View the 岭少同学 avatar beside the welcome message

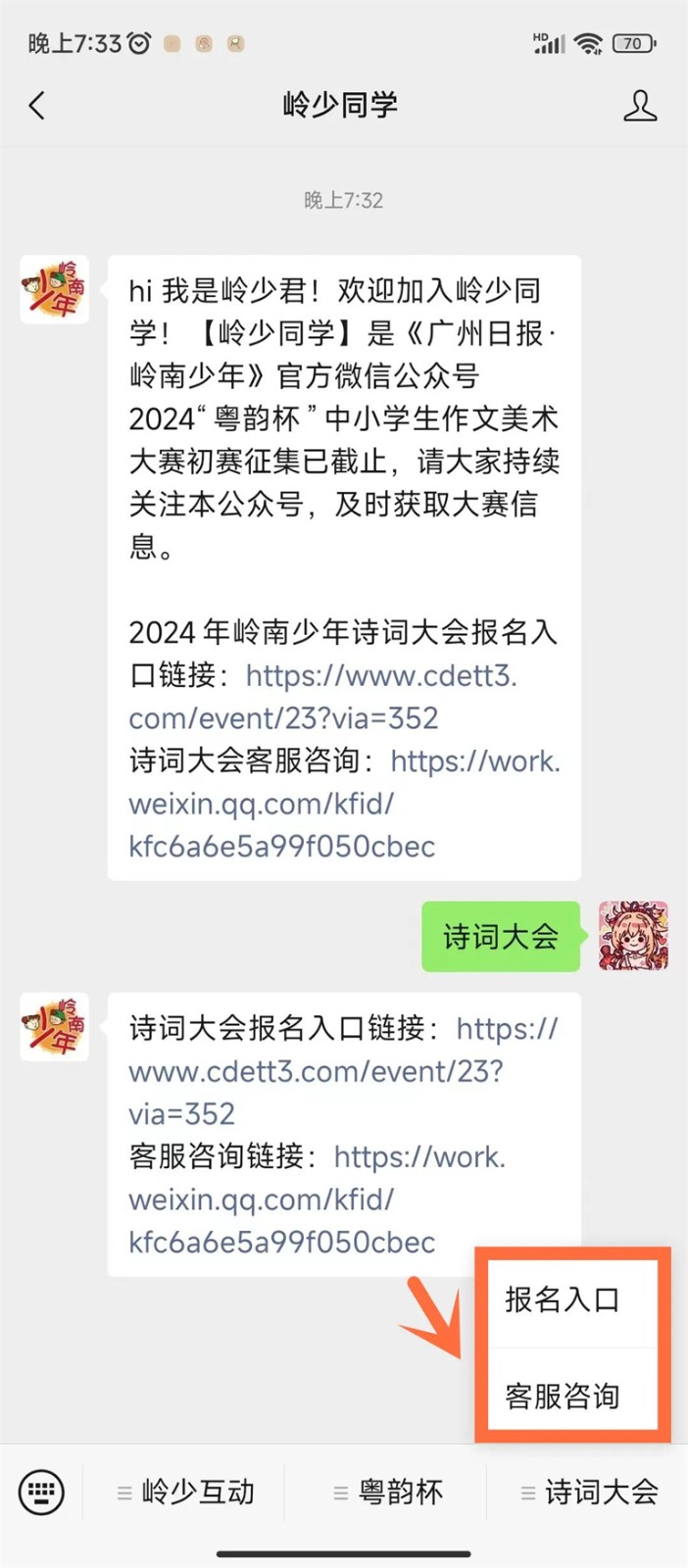point(55,290)
